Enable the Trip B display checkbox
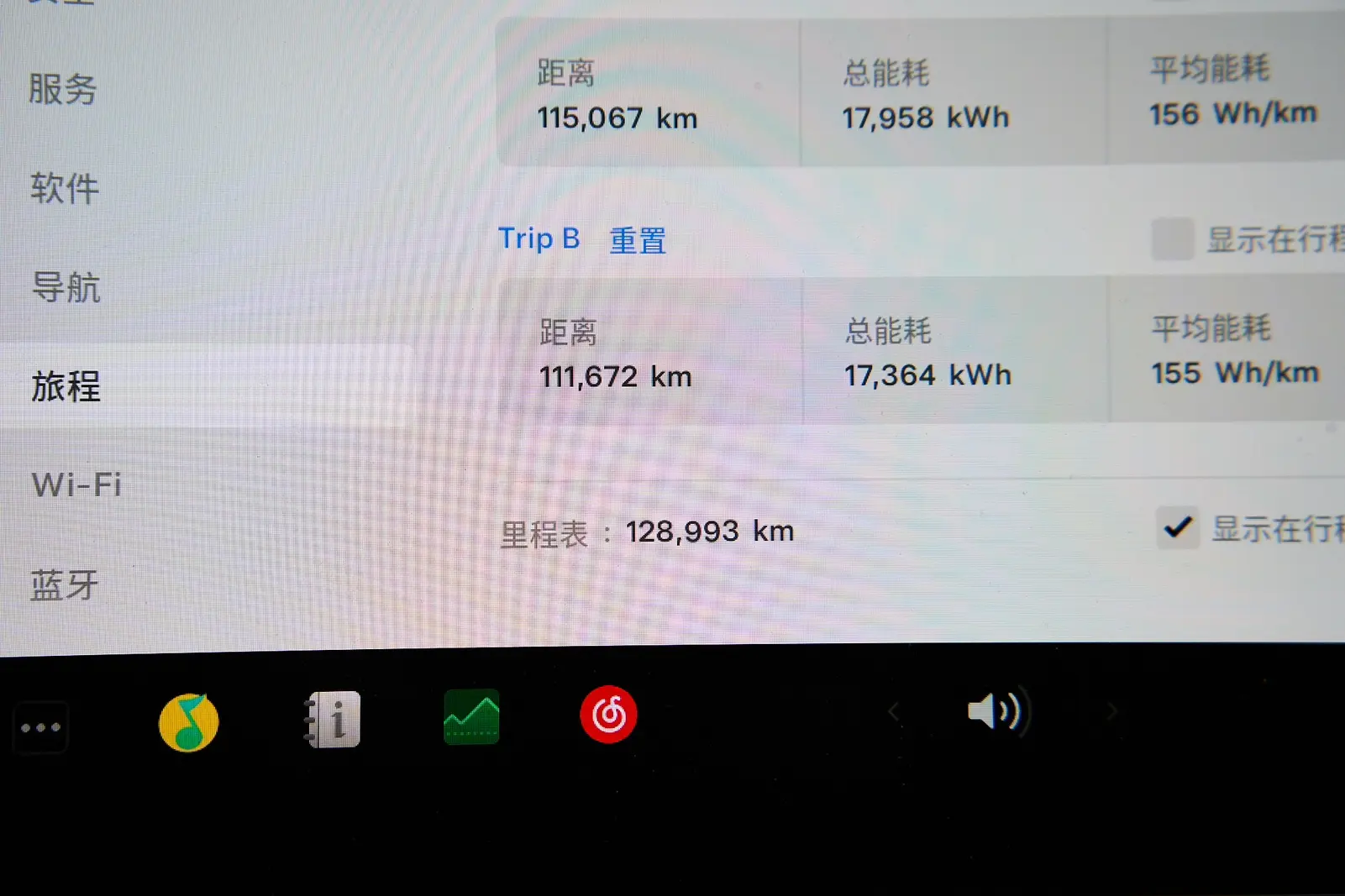Viewport: 1345px width, 896px height. pyautogui.click(x=1173, y=239)
